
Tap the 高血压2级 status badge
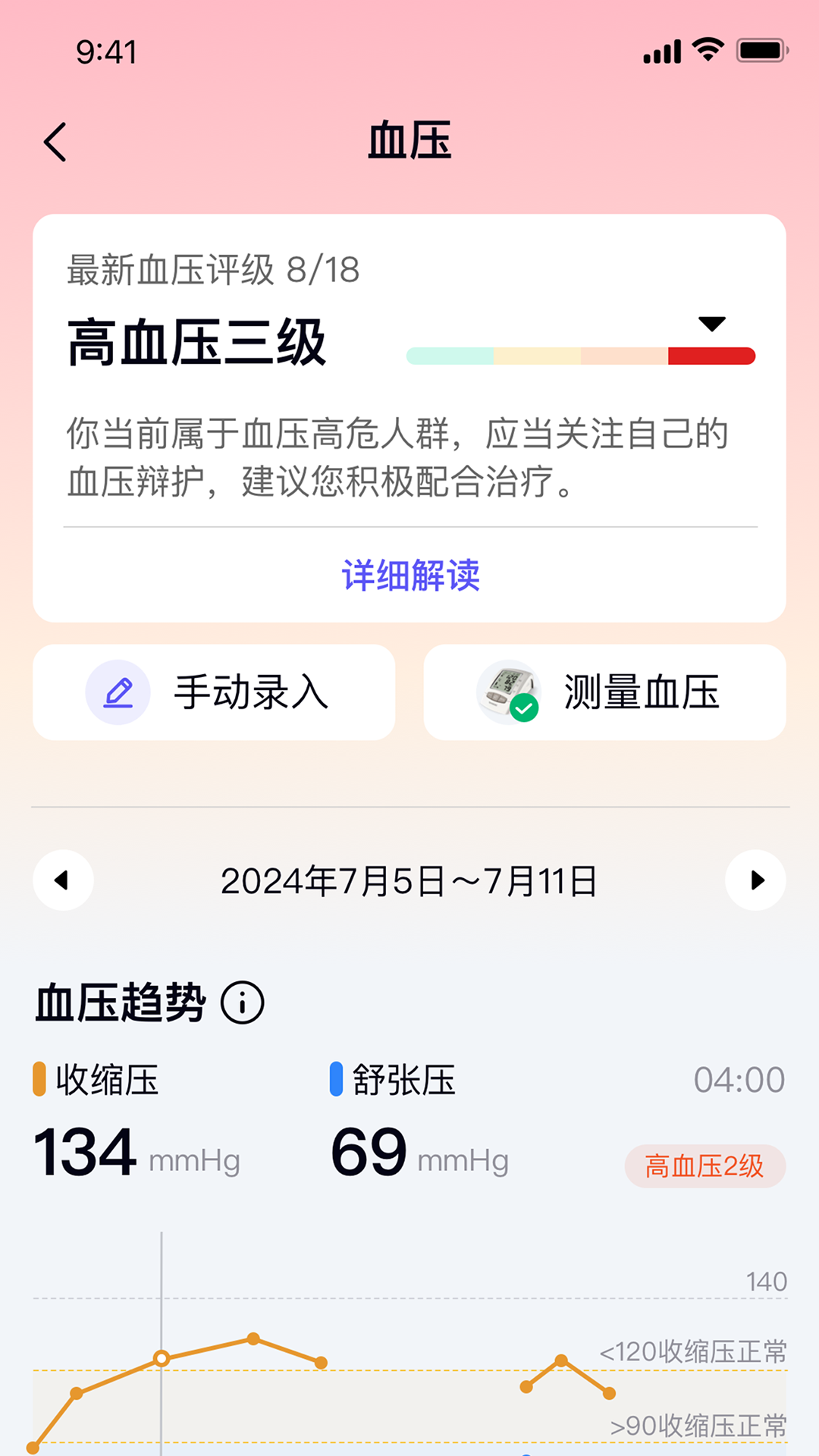coord(704,1166)
